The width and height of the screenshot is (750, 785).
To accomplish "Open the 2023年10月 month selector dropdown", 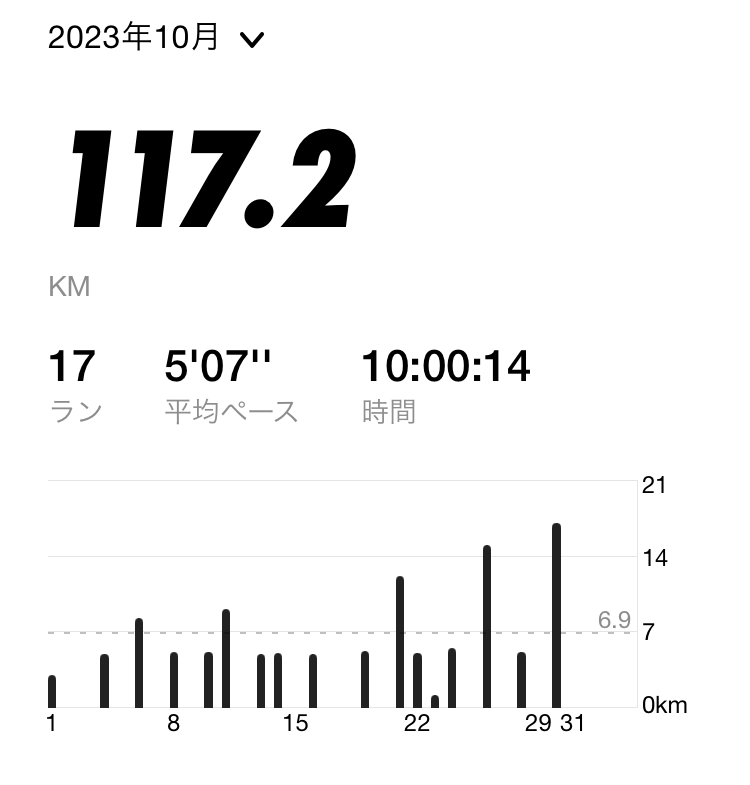I will (x=155, y=39).
